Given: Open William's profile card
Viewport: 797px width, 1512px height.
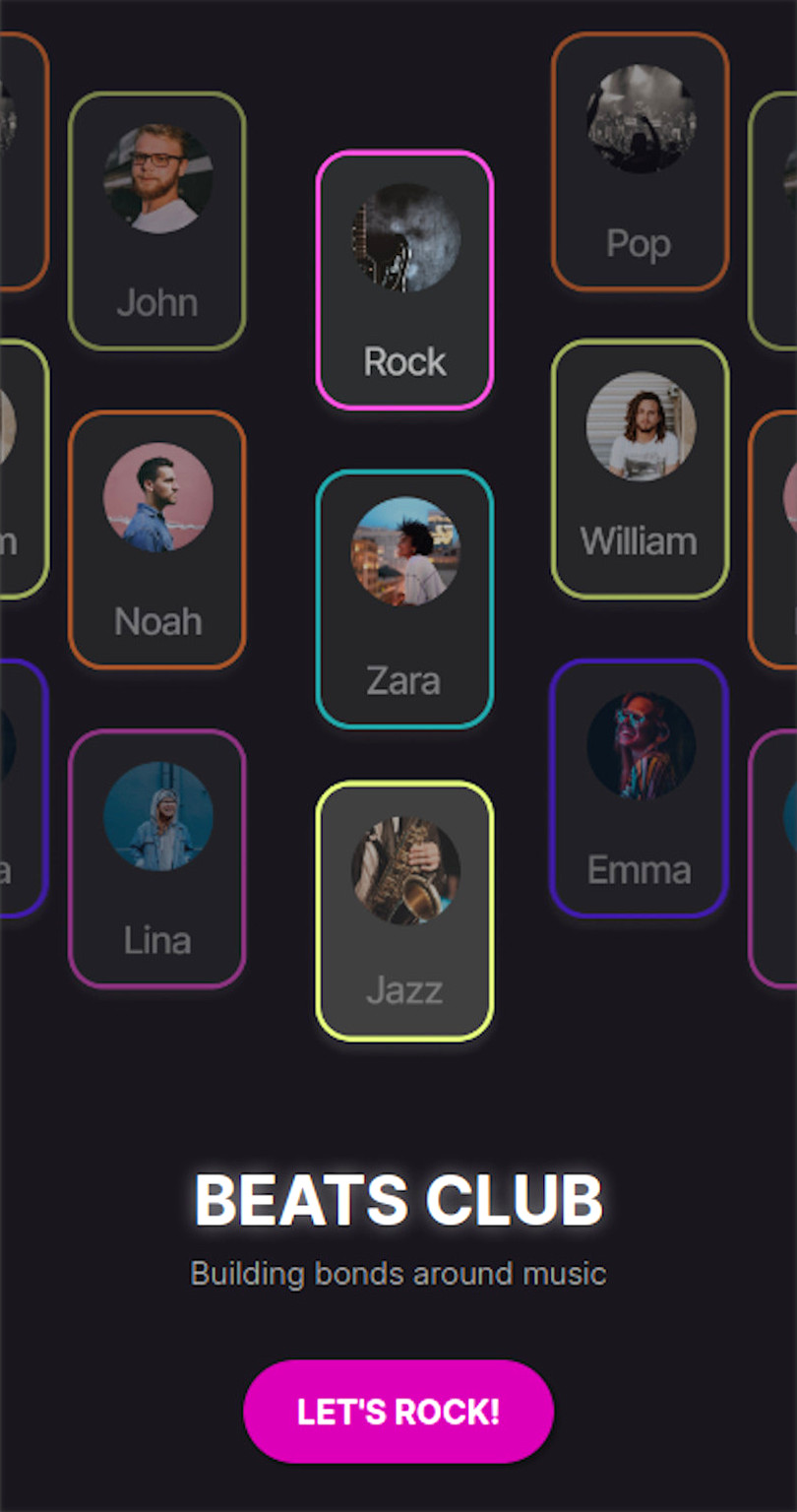Looking at the screenshot, I should click(640, 470).
